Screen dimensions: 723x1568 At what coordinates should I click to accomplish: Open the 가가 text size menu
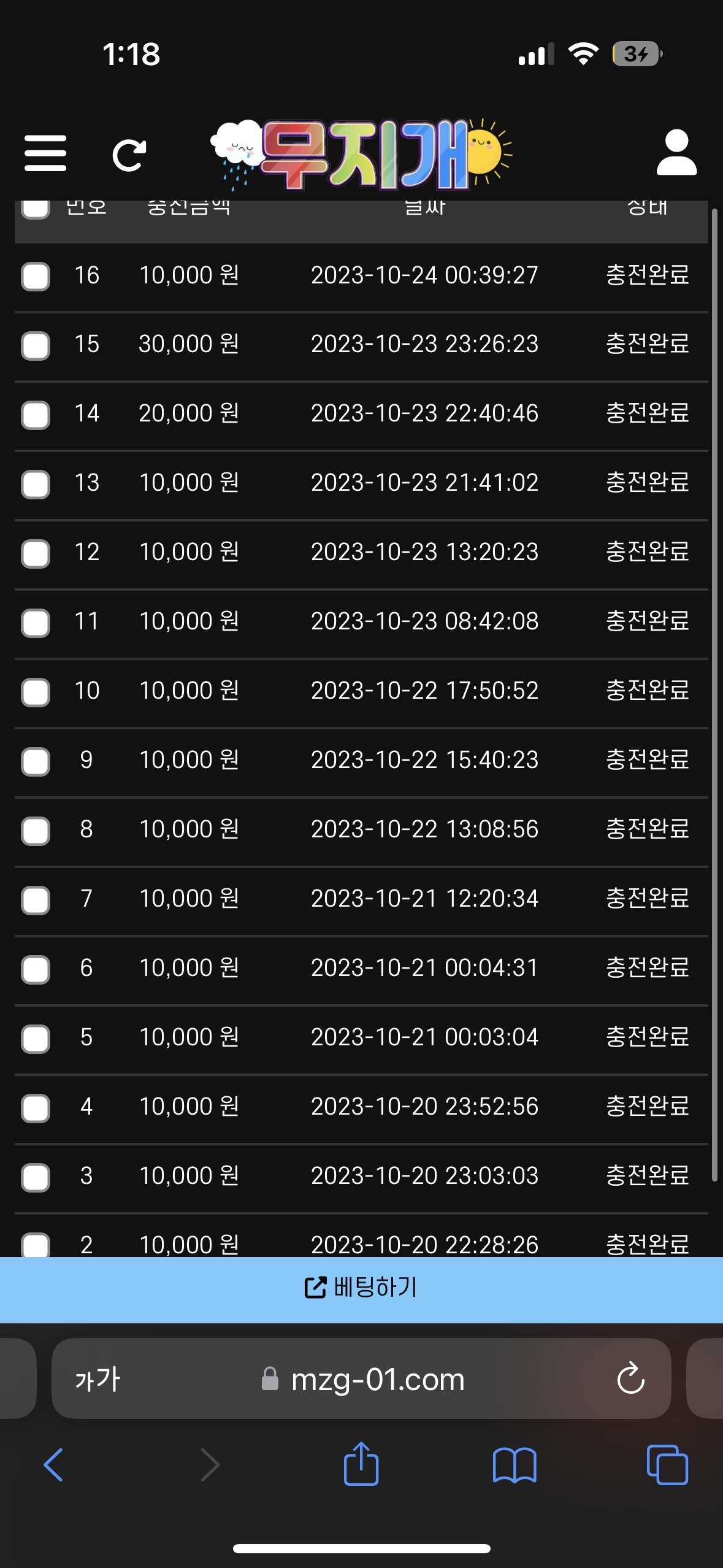98,1379
